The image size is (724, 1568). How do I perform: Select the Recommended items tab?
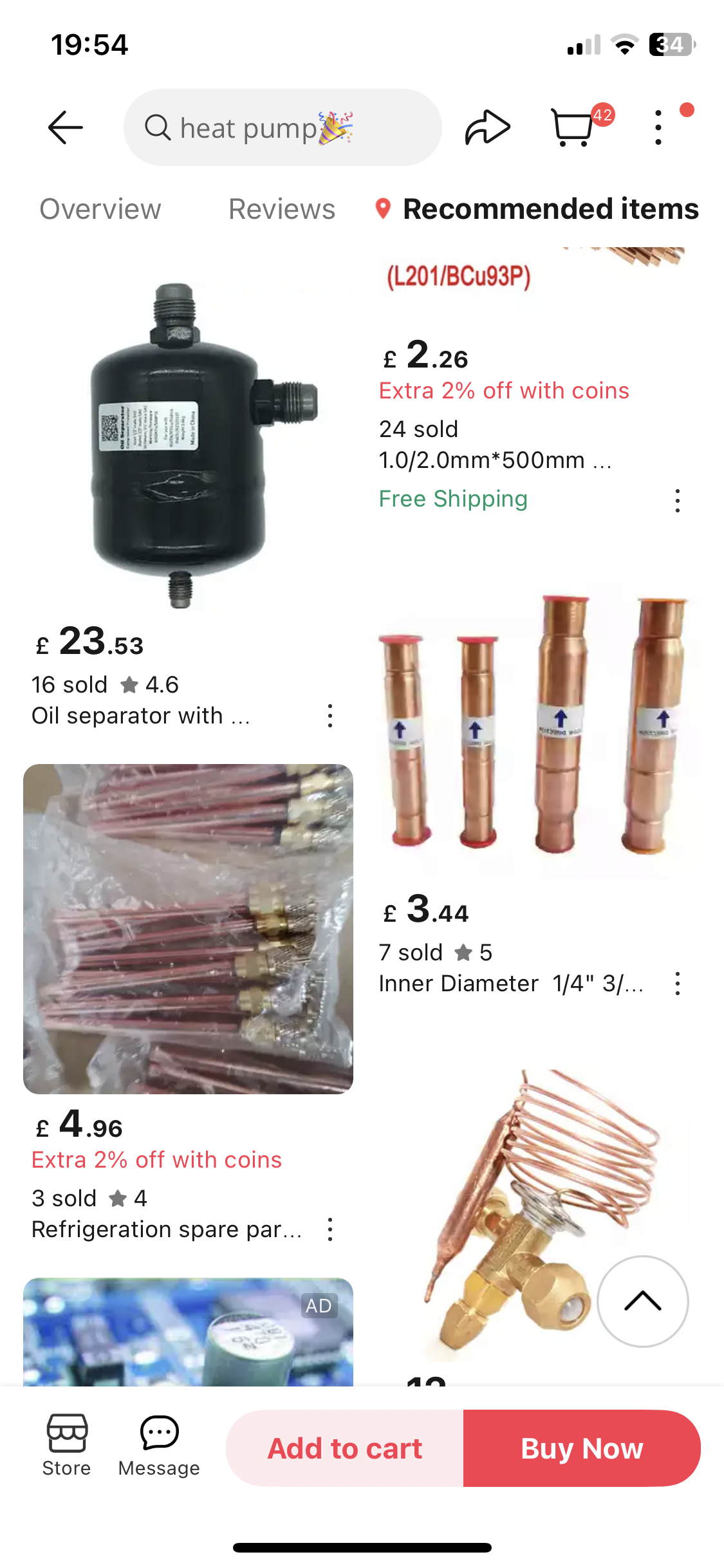(550, 209)
